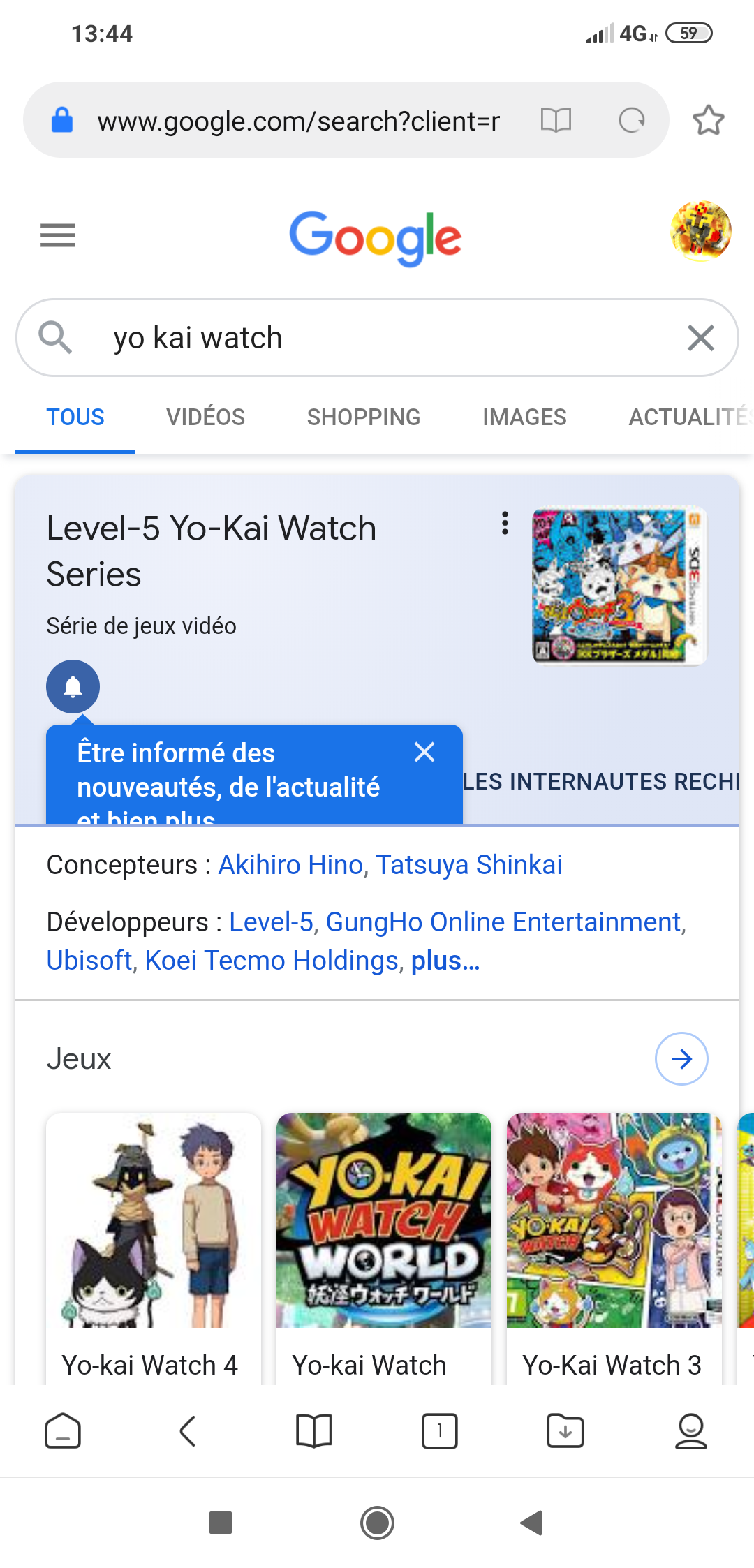Switch to the Shopping tab
This screenshot has height=1568, width=754.
pyautogui.click(x=363, y=417)
